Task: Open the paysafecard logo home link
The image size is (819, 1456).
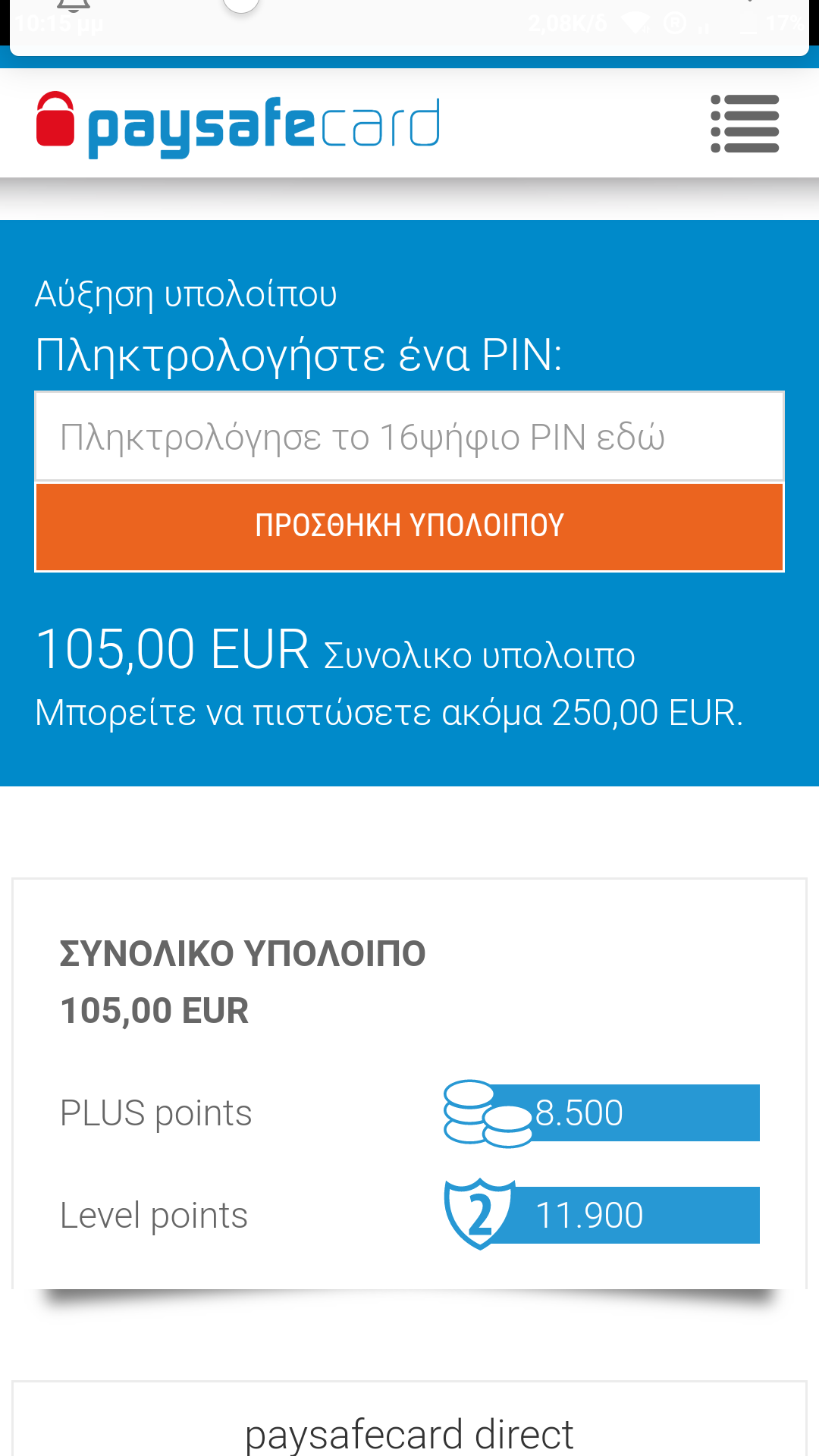Action: click(238, 125)
